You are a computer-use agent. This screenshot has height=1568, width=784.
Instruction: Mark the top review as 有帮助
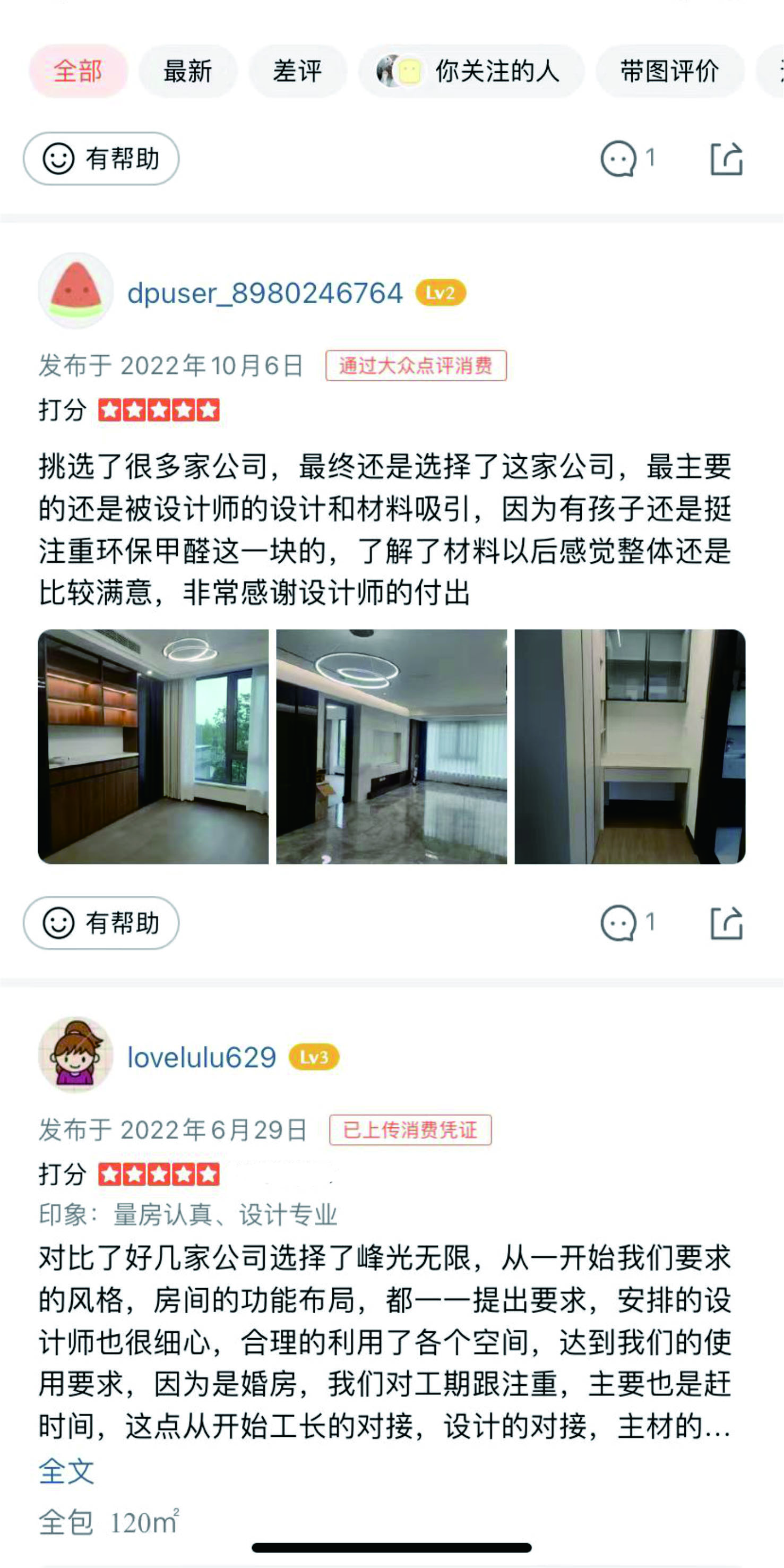[x=101, y=159]
